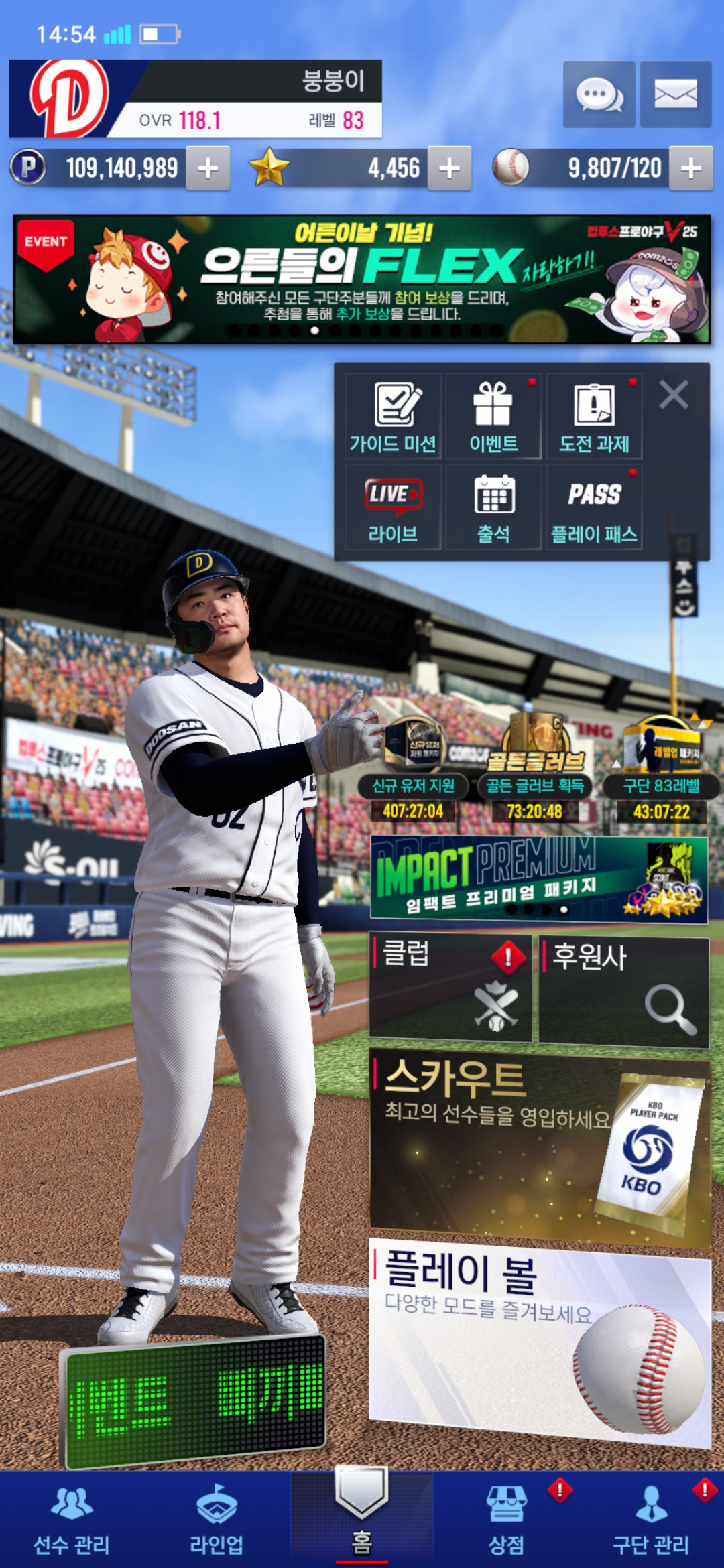
Task: Open 가이드 미션 menu
Action: [x=393, y=417]
